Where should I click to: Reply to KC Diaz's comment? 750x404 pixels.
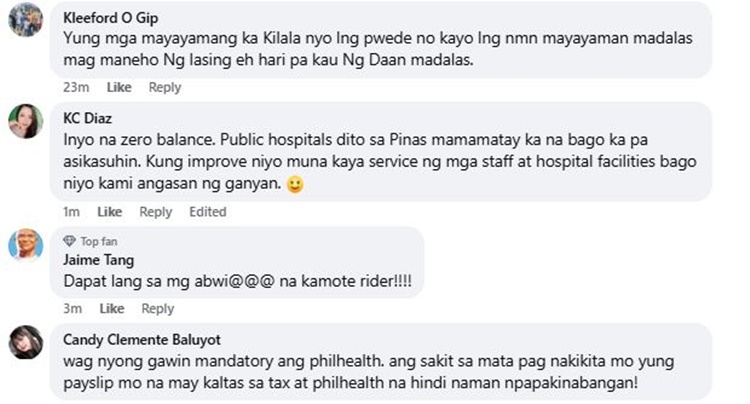(x=155, y=212)
